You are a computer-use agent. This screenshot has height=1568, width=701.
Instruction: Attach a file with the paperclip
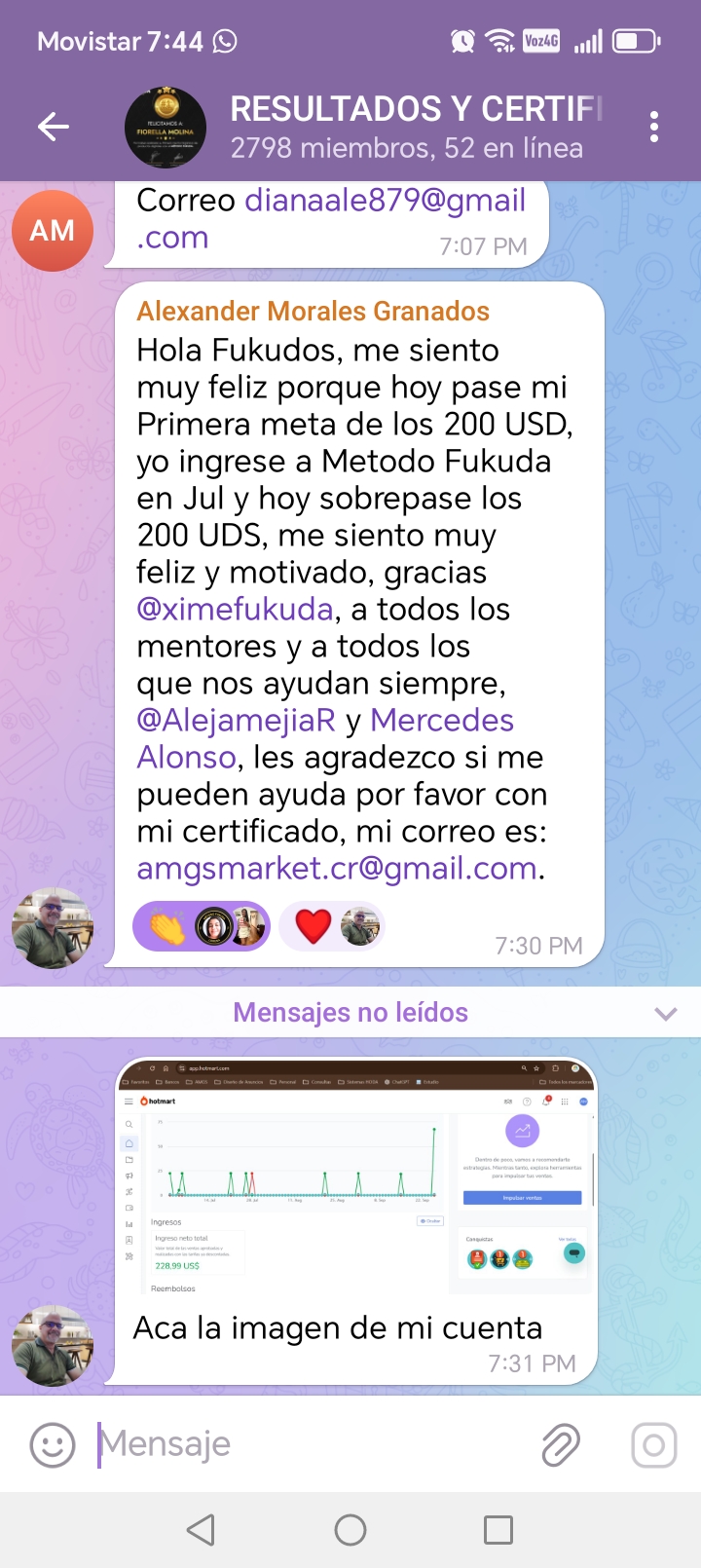(x=561, y=1445)
